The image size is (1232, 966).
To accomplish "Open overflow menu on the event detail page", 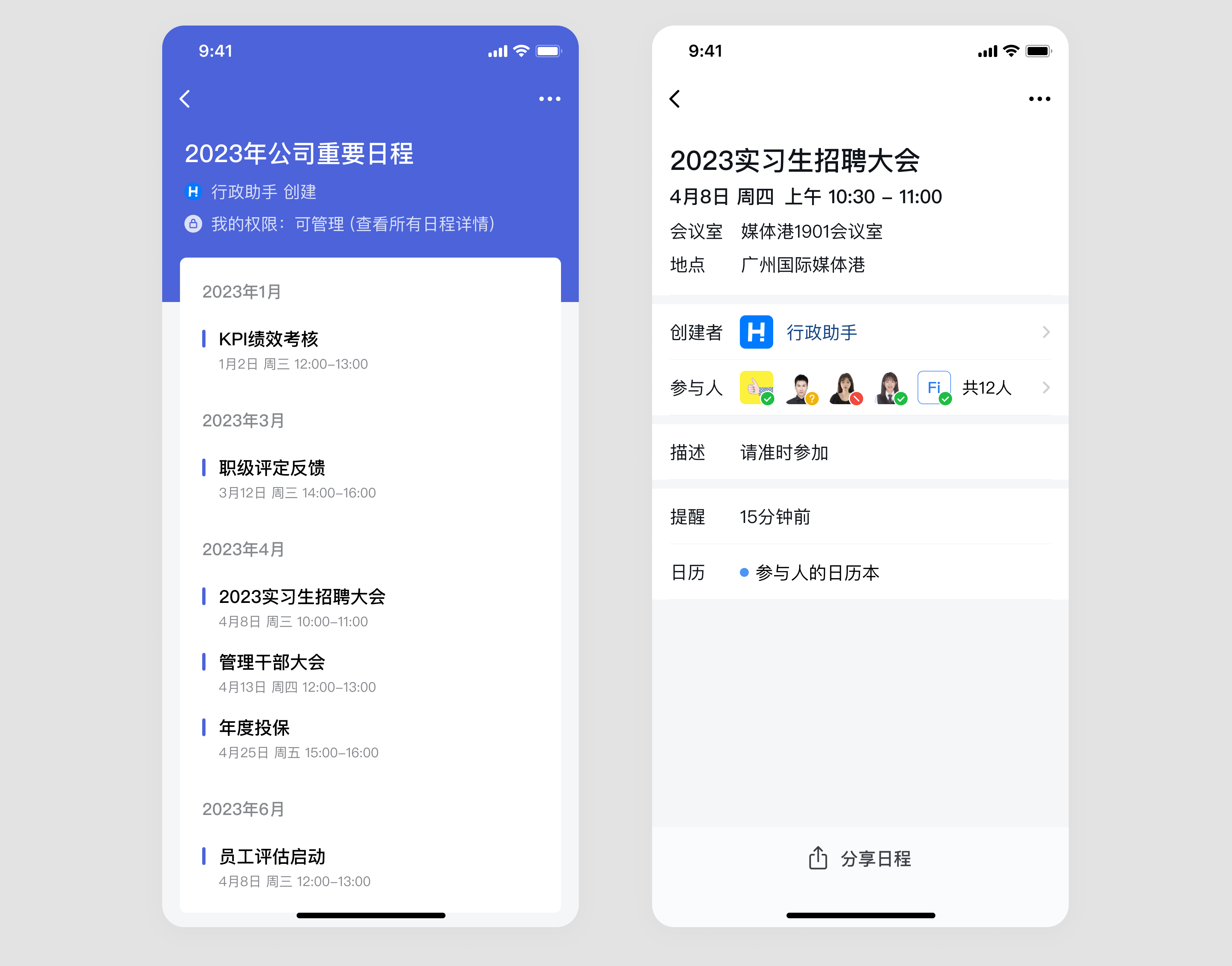I will [1039, 99].
